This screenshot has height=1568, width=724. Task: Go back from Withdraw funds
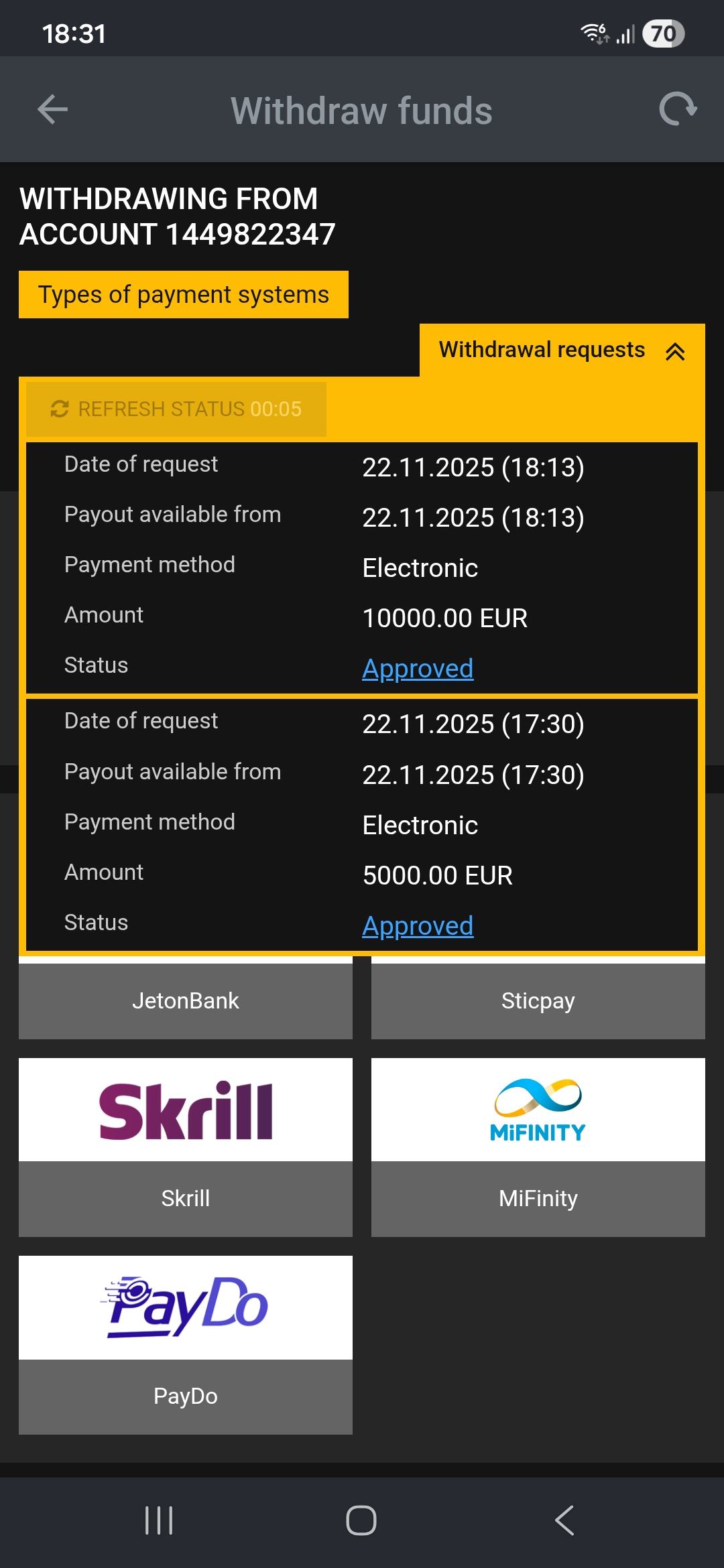click(x=52, y=110)
